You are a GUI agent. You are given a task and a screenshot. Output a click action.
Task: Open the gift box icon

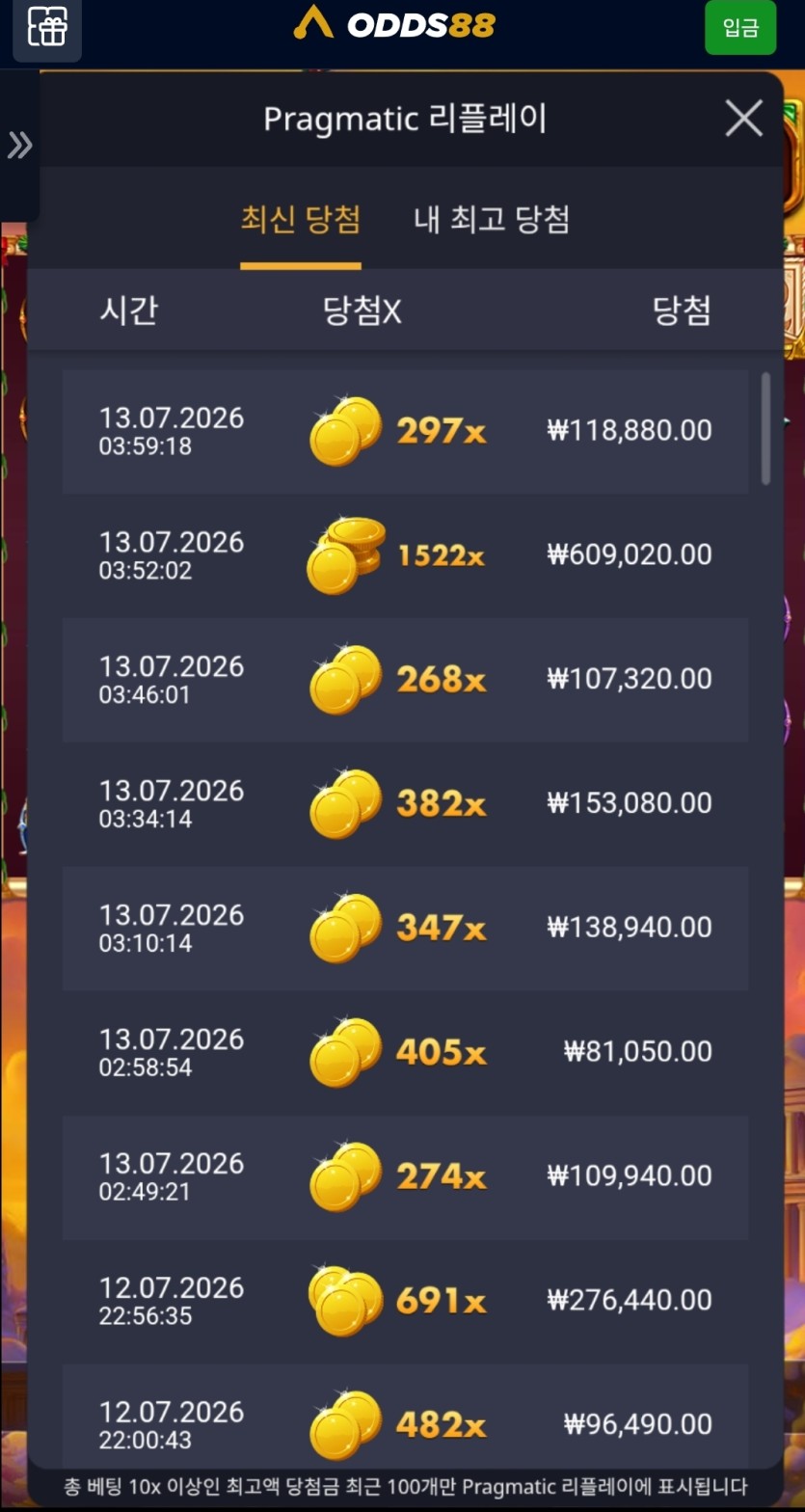pos(47,28)
